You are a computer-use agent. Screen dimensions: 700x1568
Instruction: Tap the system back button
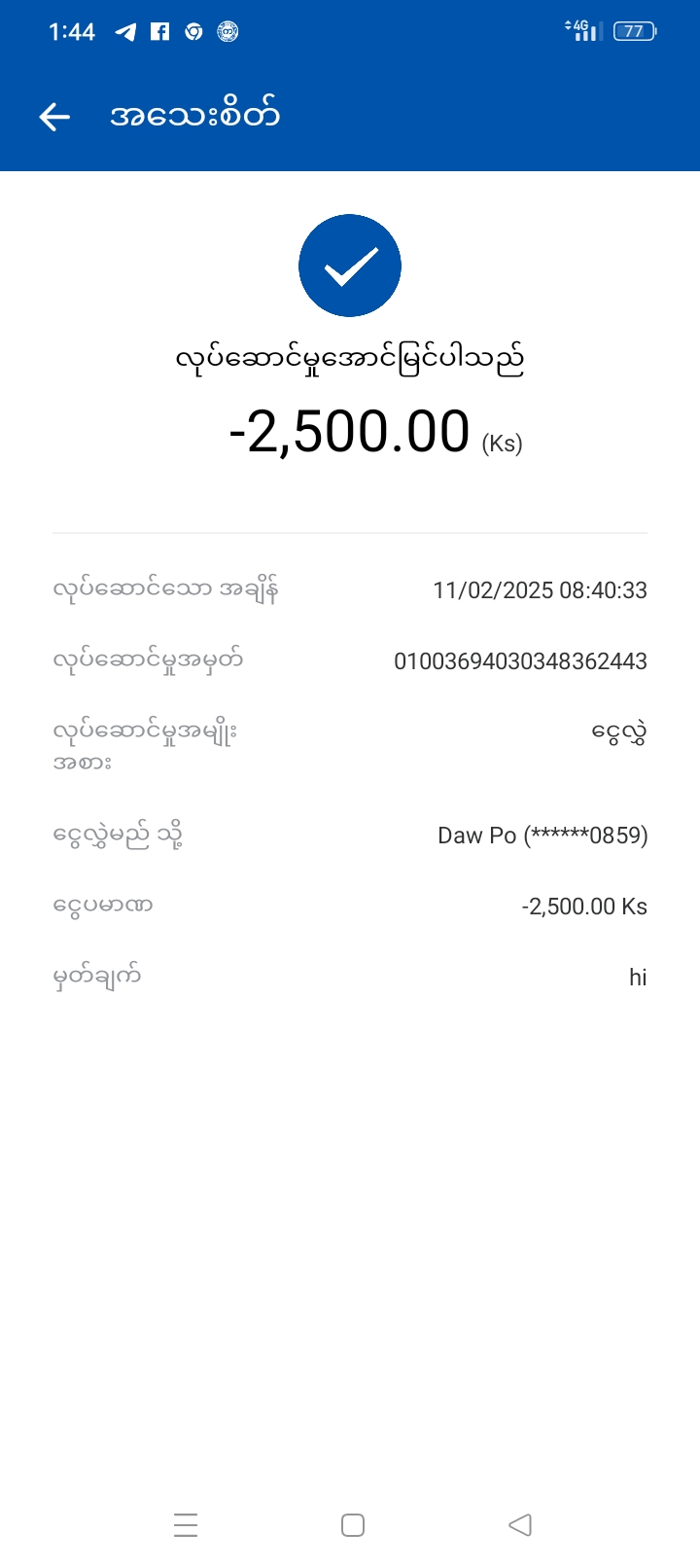click(x=520, y=1524)
